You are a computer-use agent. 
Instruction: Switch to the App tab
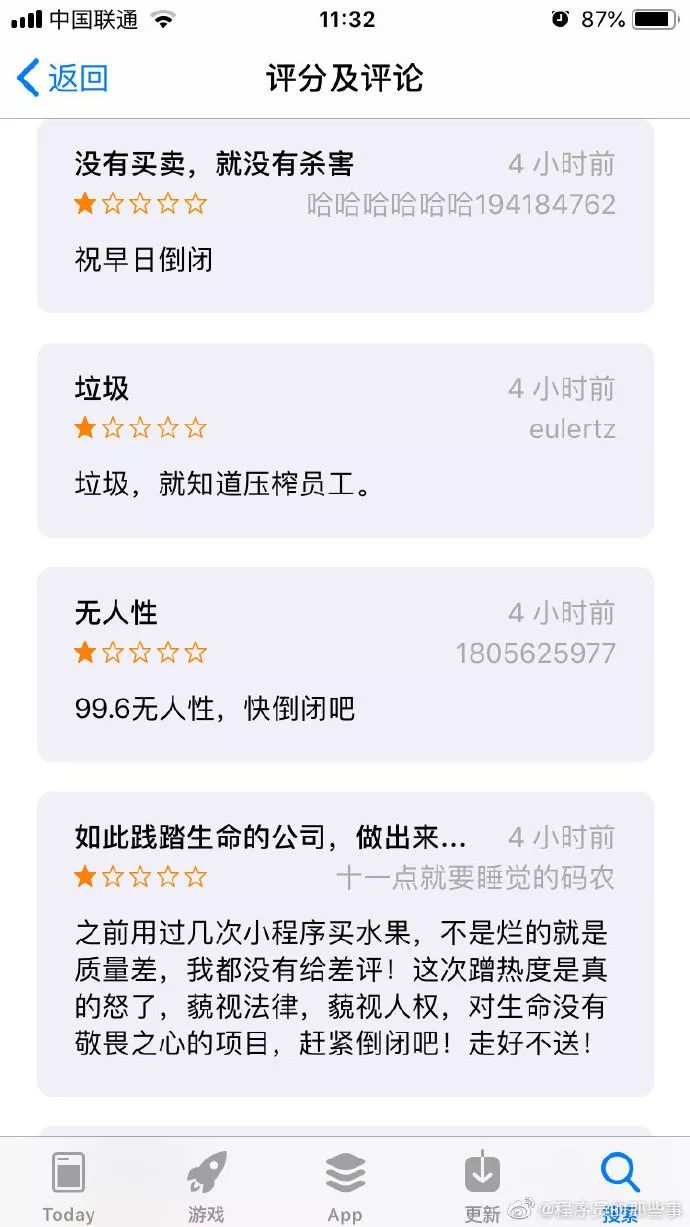[x=345, y=1185]
